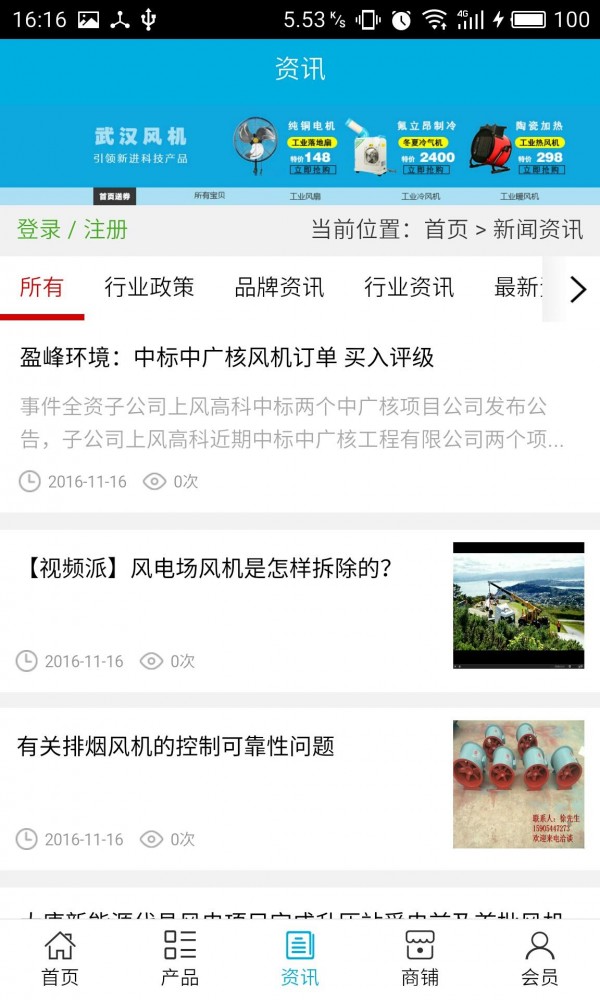The width and height of the screenshot is (600, 1000).
Task: Open the 产品 products tab
Action: [180, 959]
